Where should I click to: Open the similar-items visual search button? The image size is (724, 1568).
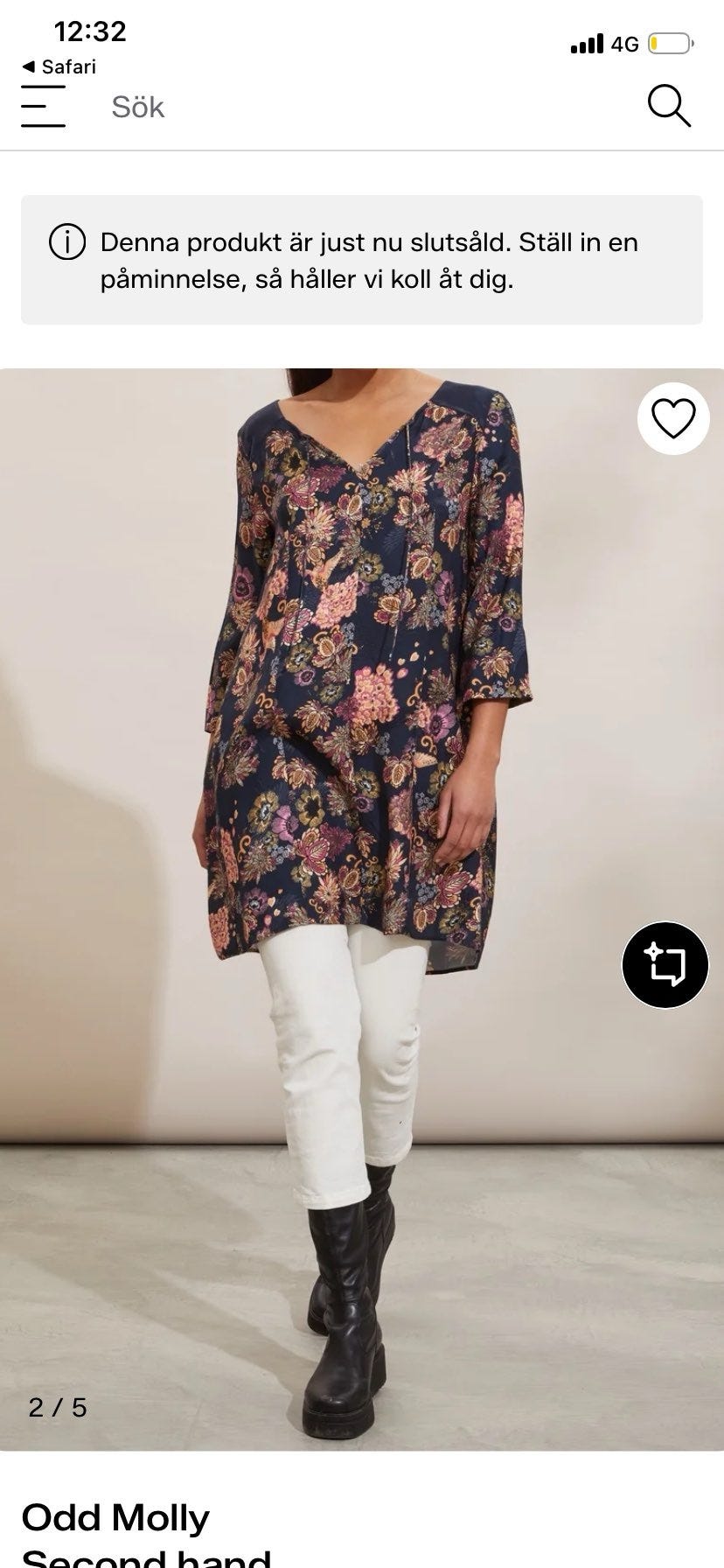click(x=665, y=965)
